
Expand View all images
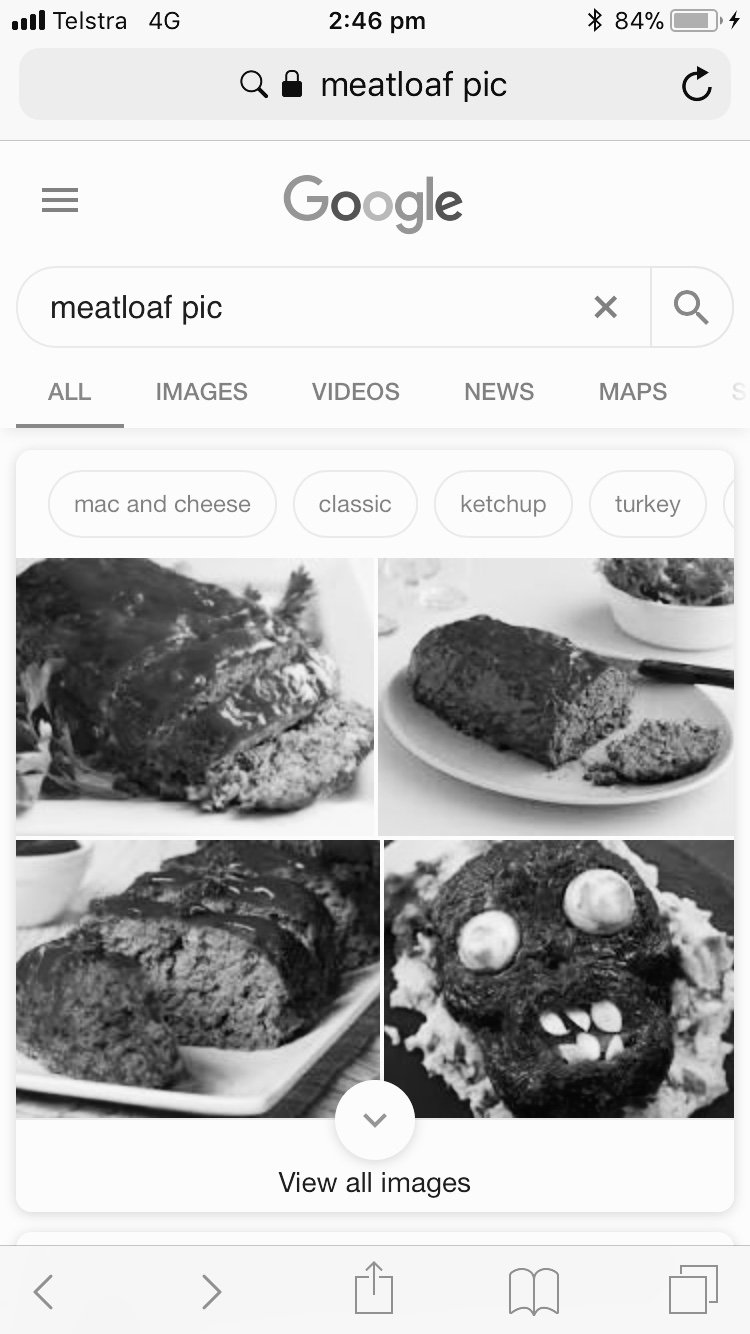(x=375, y=1182)
